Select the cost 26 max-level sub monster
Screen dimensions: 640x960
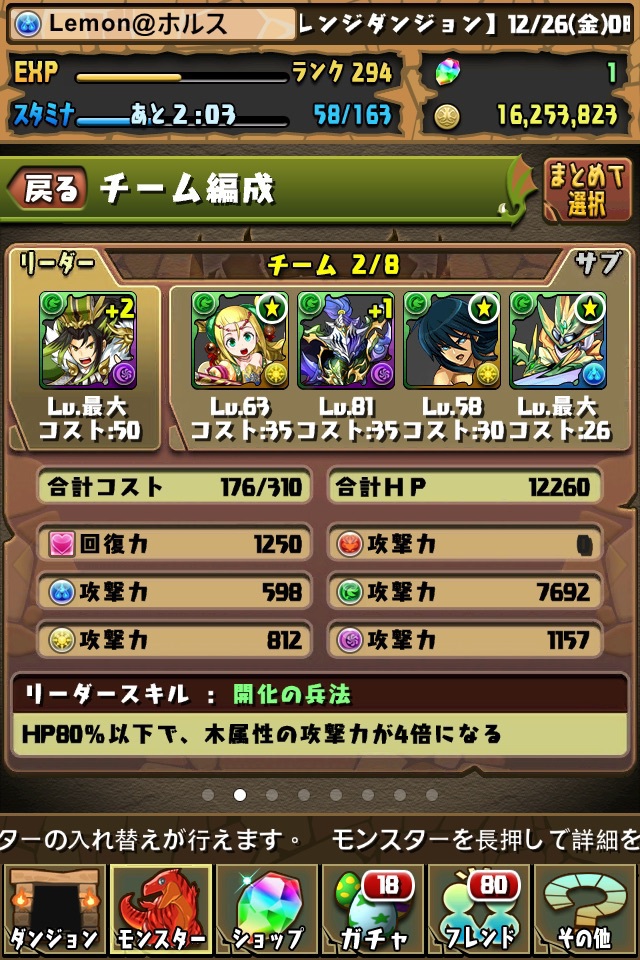click(x=558, y=340)
